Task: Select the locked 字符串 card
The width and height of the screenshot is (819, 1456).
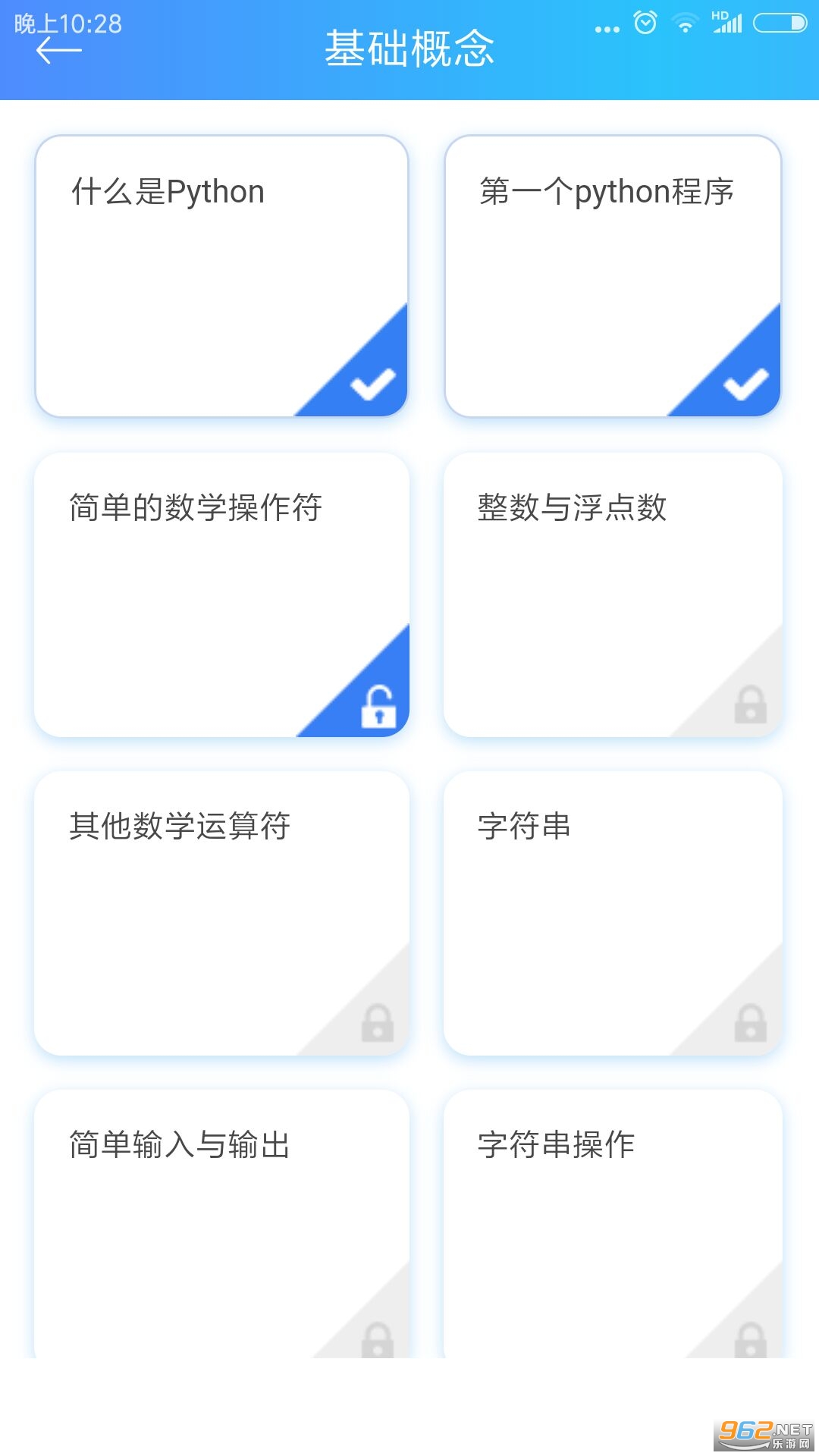Action: pos(613,914)
